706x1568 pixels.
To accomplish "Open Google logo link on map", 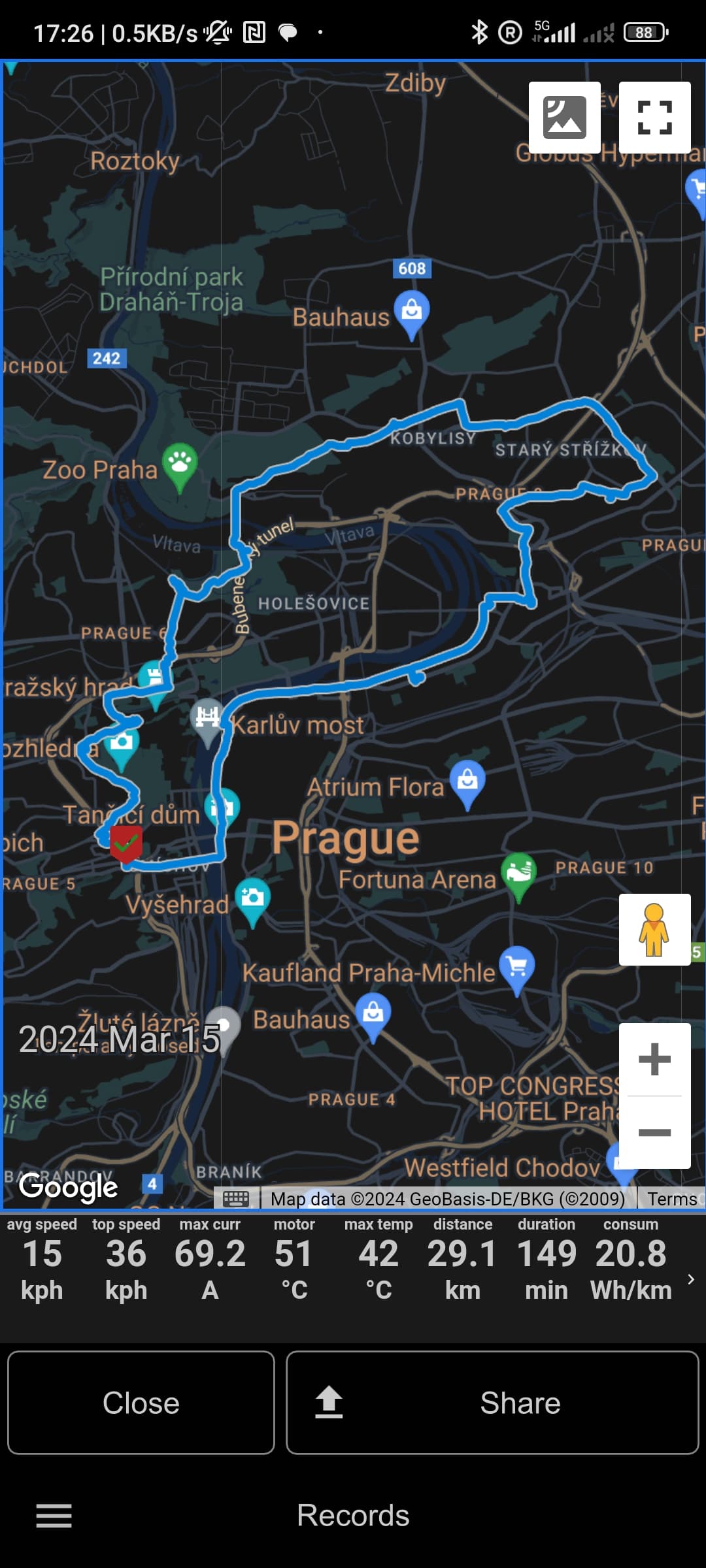I will pos(68,1187).
